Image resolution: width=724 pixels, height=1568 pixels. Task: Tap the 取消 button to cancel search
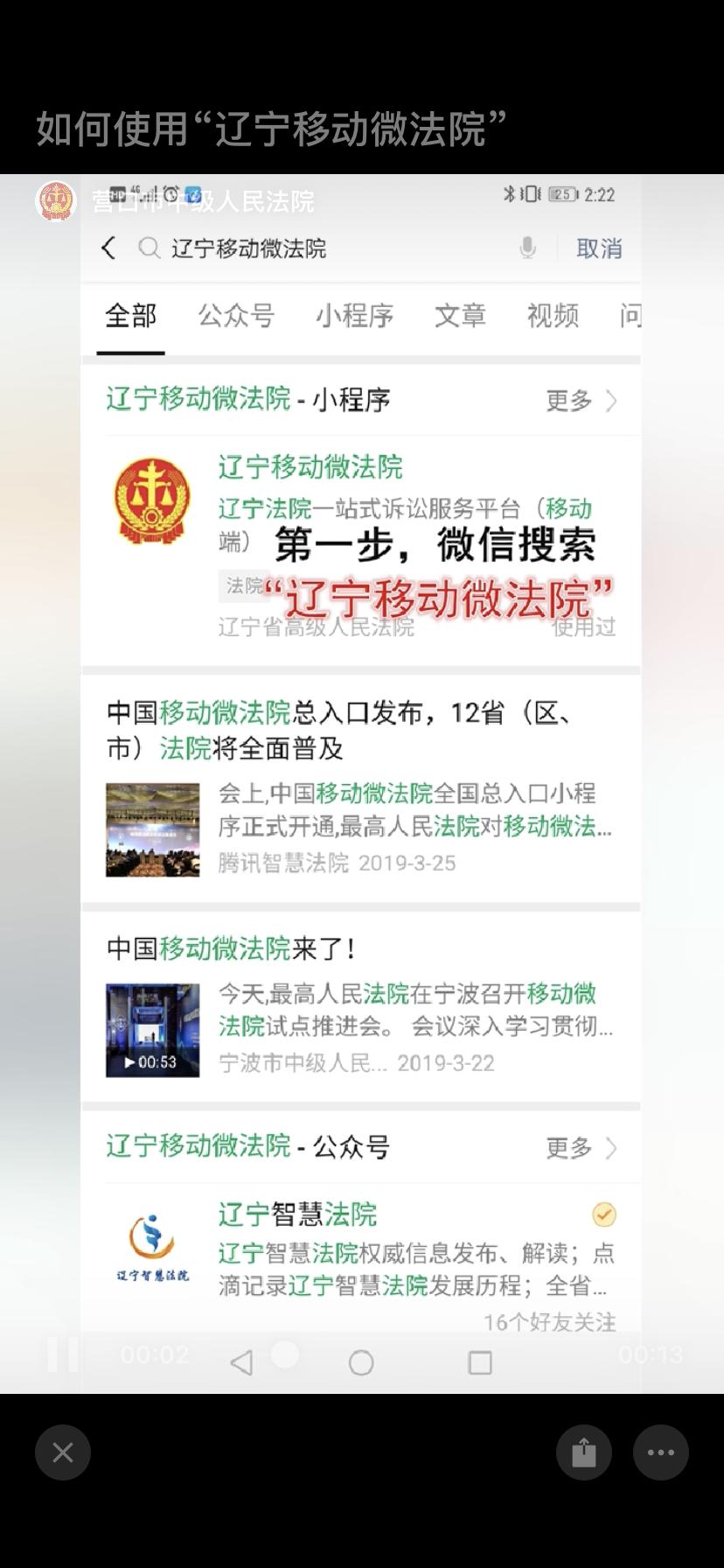coord(598,248)
